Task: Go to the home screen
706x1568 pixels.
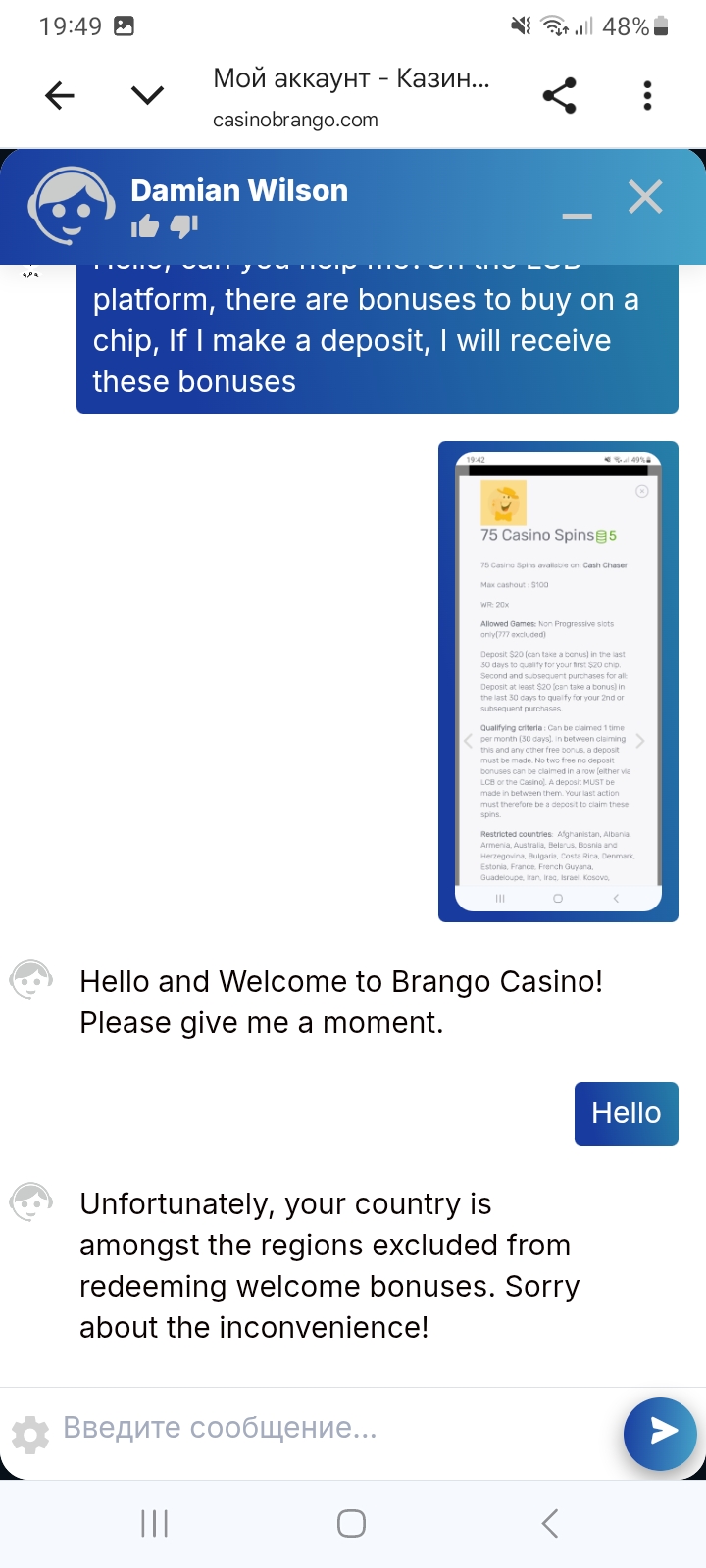Action: (351, 1523)
